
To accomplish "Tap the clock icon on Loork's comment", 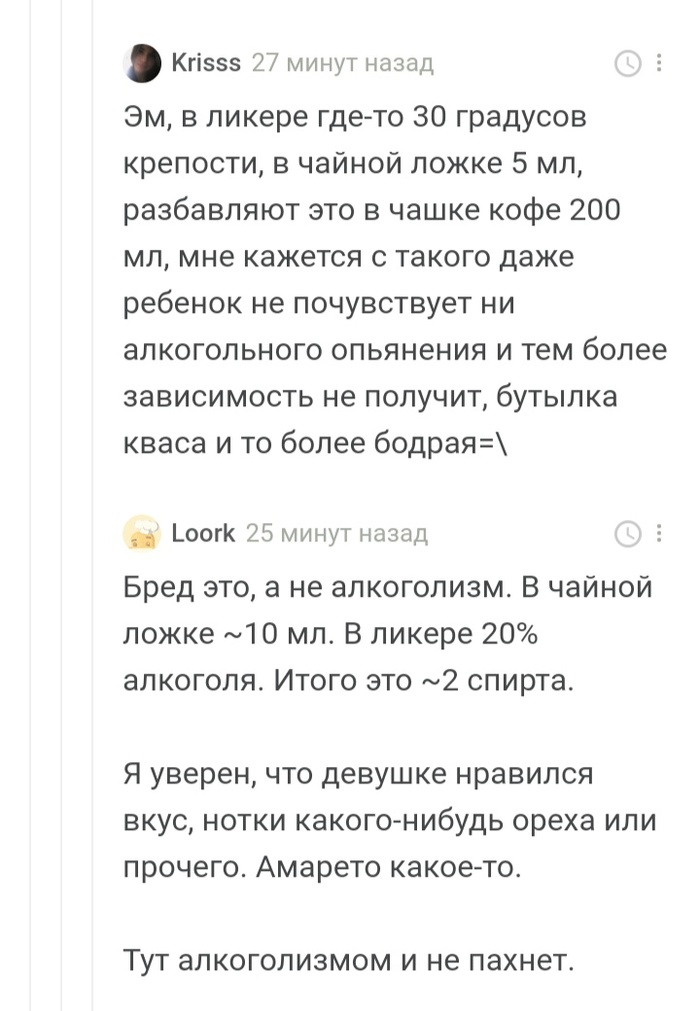I will pos(627,534).
